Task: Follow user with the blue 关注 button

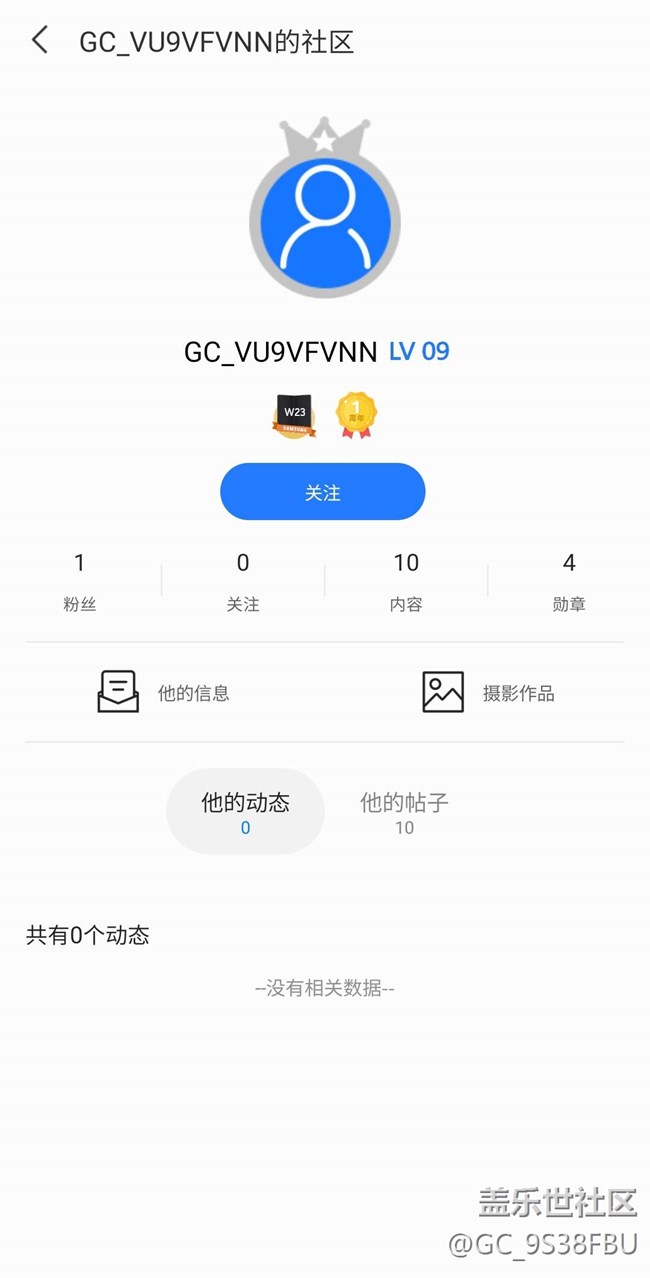Action: [323, 492]
